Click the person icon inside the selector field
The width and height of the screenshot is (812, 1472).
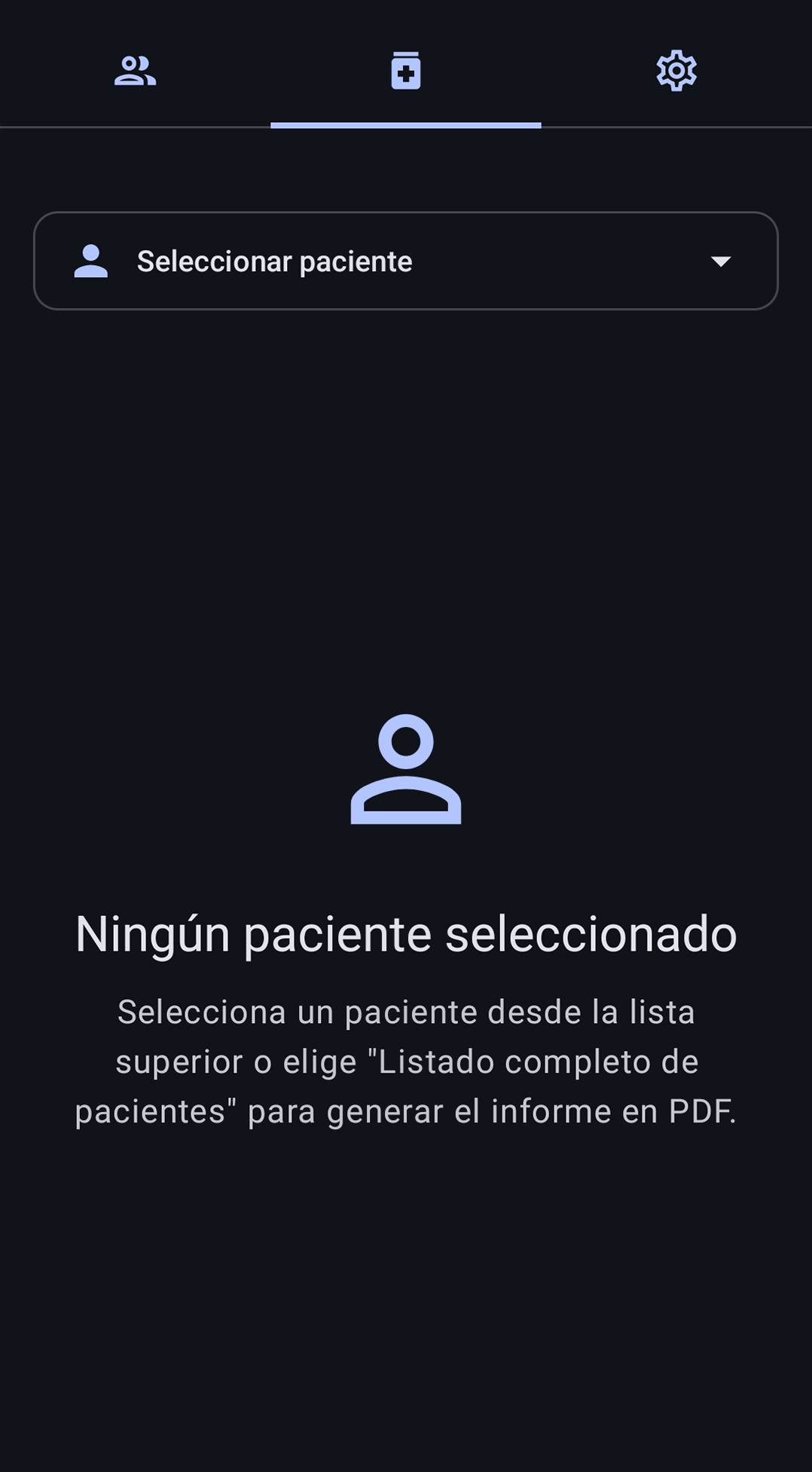tap(90, 261)
